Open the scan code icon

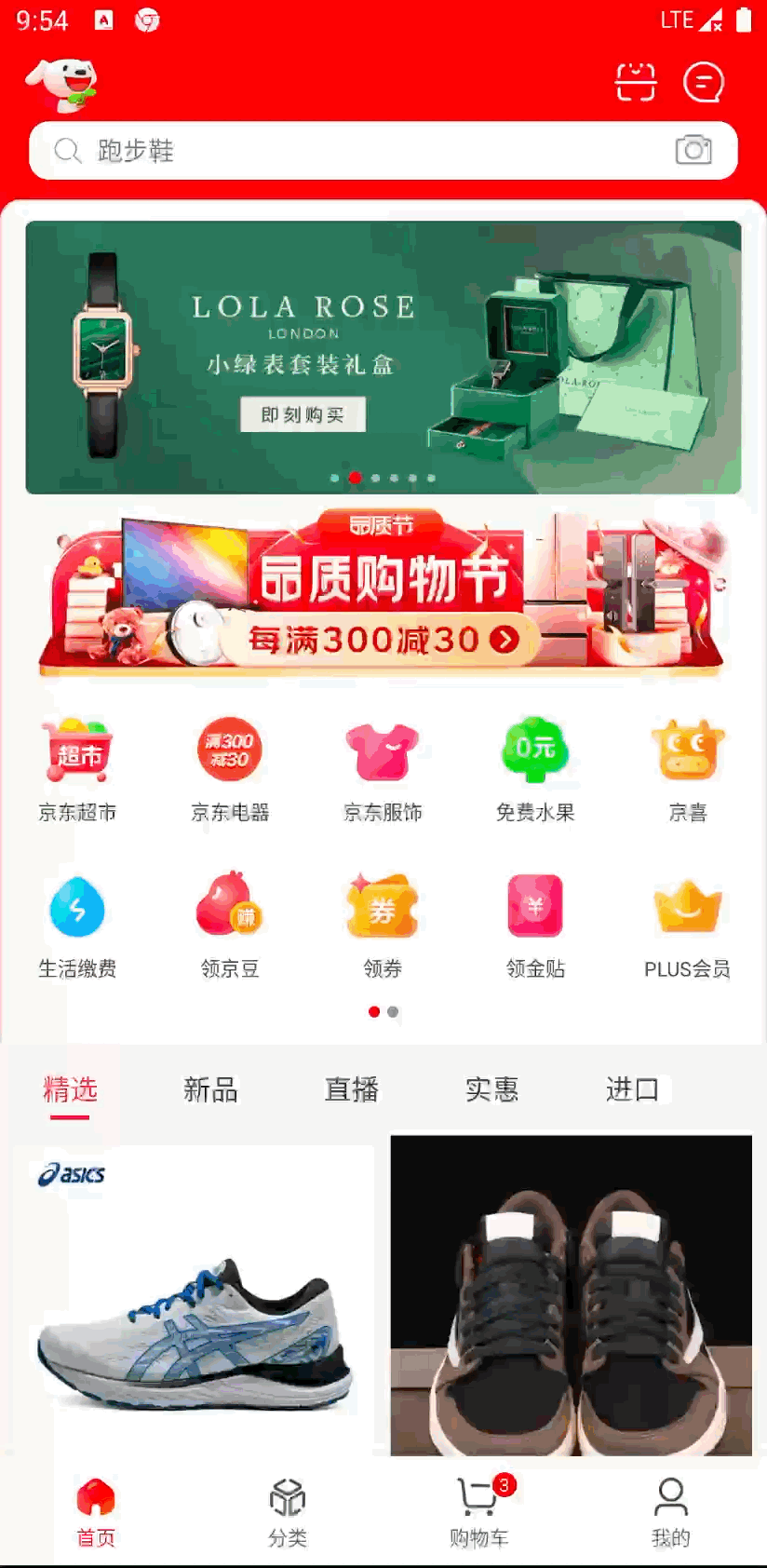pos(635,82)
